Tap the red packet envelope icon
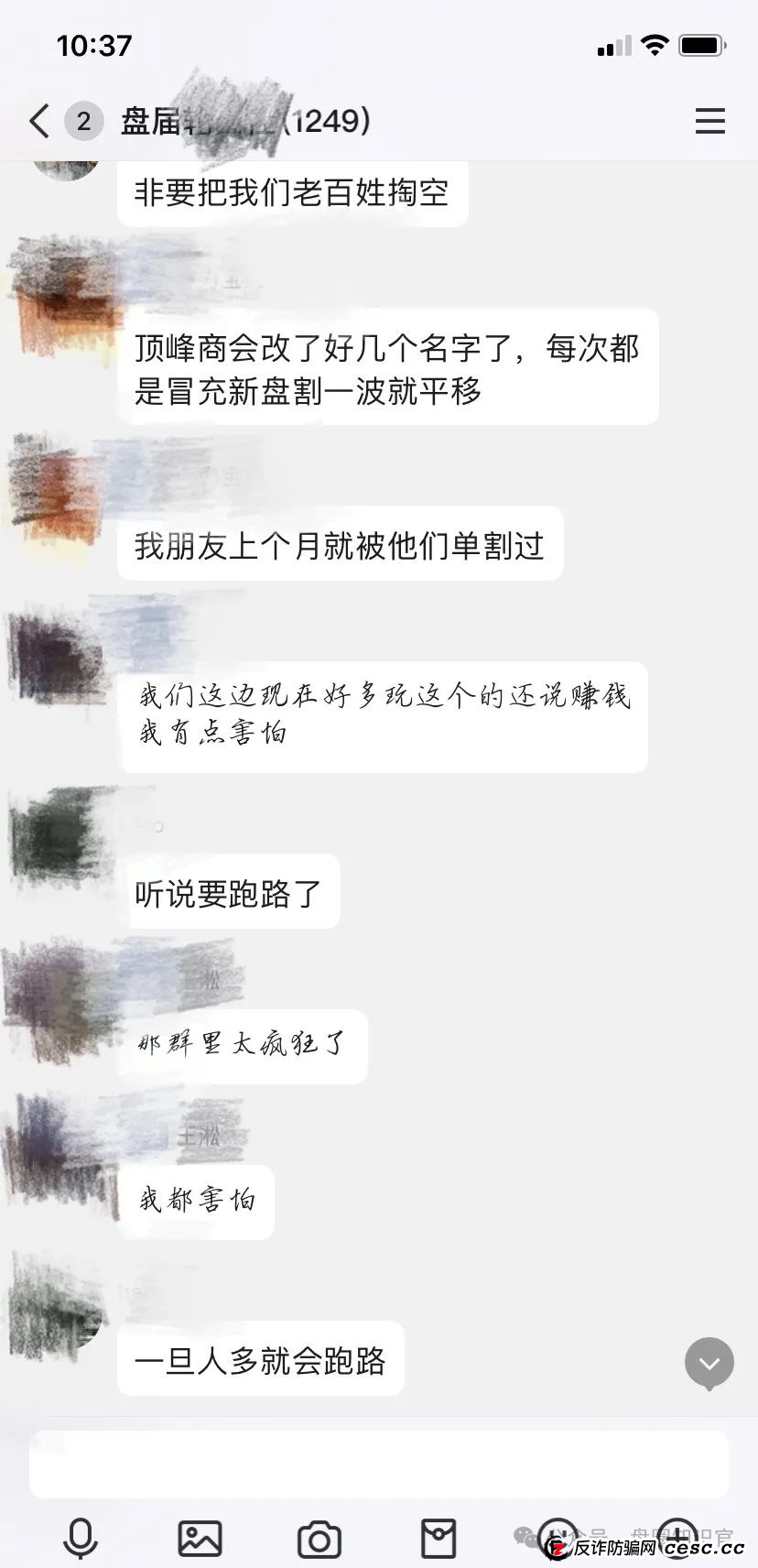 point(438,1539)
